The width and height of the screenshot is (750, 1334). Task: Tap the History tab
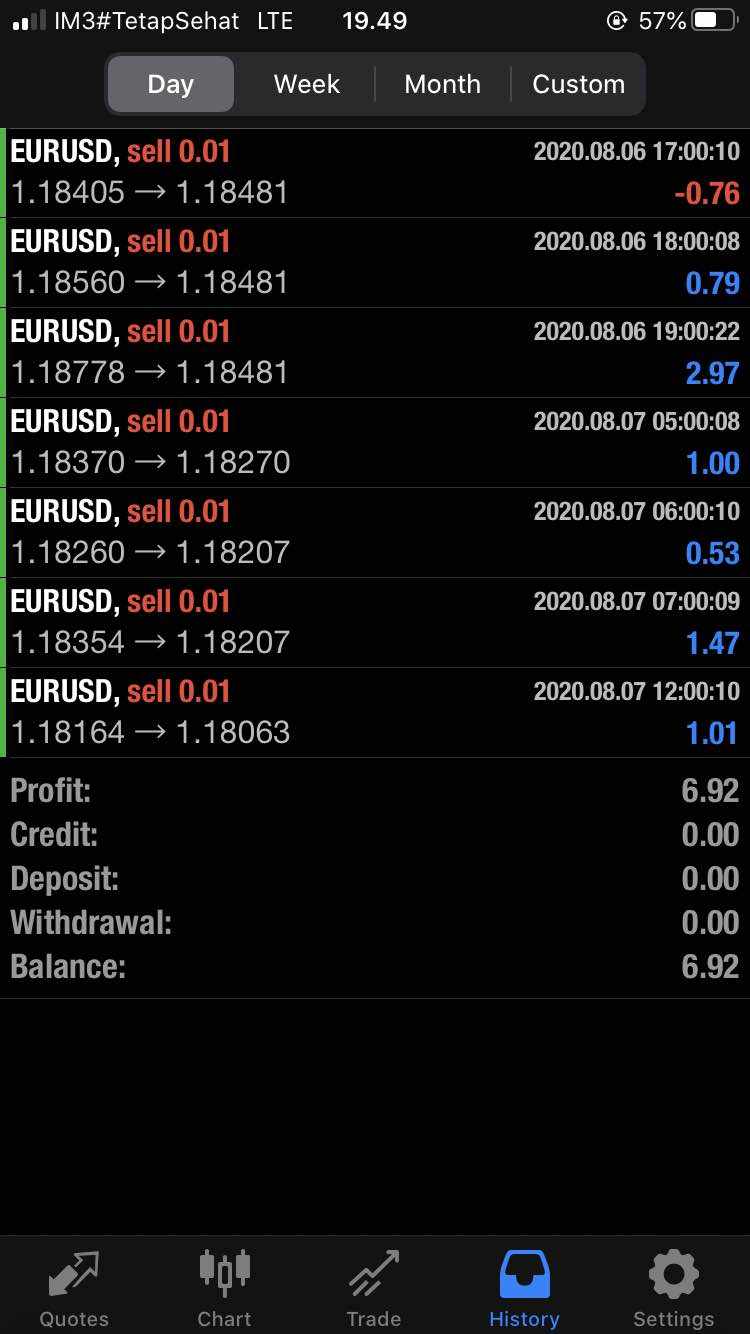pyautogui.click(x=524, y=1288)
